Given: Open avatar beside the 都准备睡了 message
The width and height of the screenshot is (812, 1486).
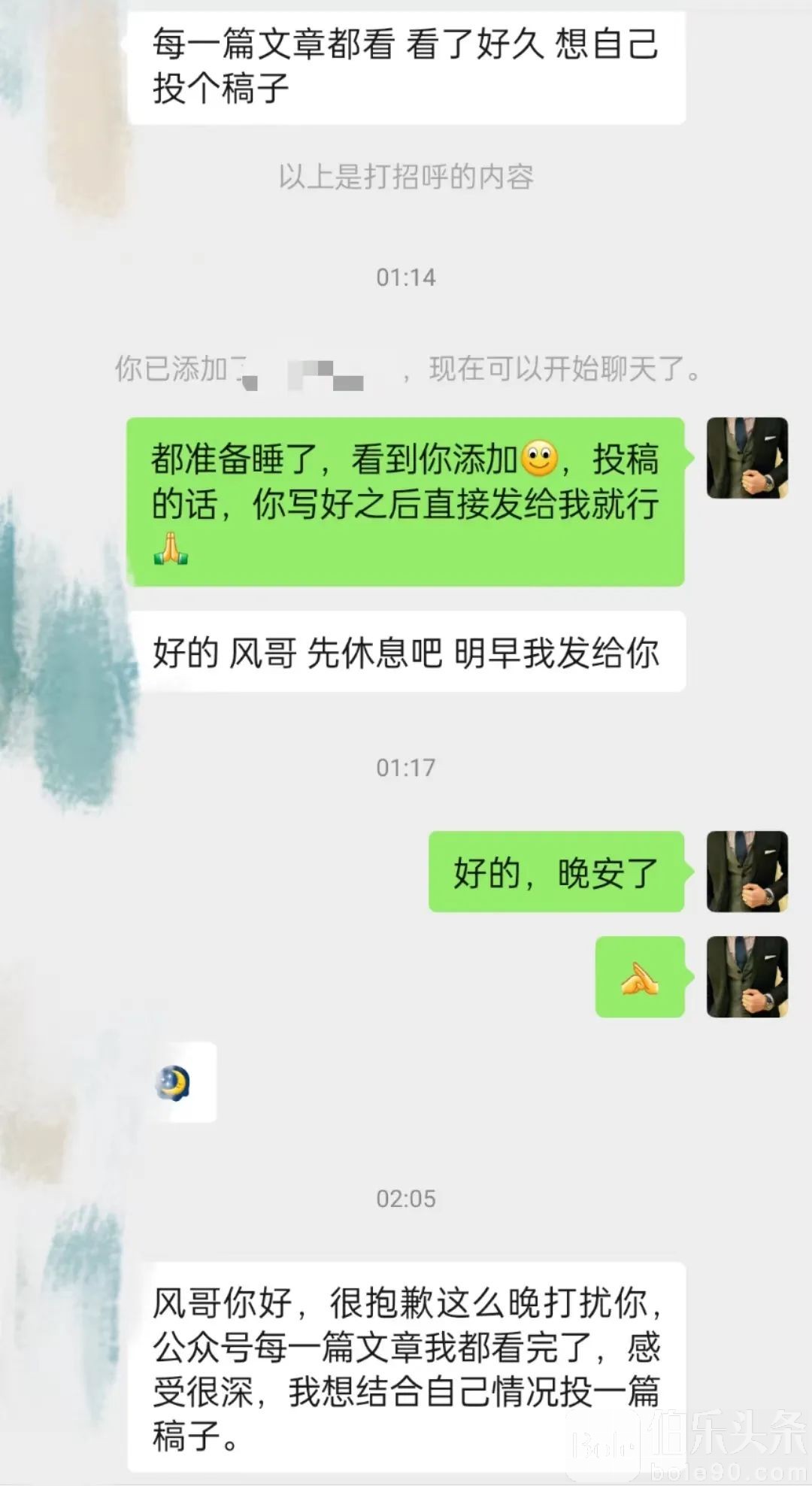Looking at the screenshot, I should point(747,458).
